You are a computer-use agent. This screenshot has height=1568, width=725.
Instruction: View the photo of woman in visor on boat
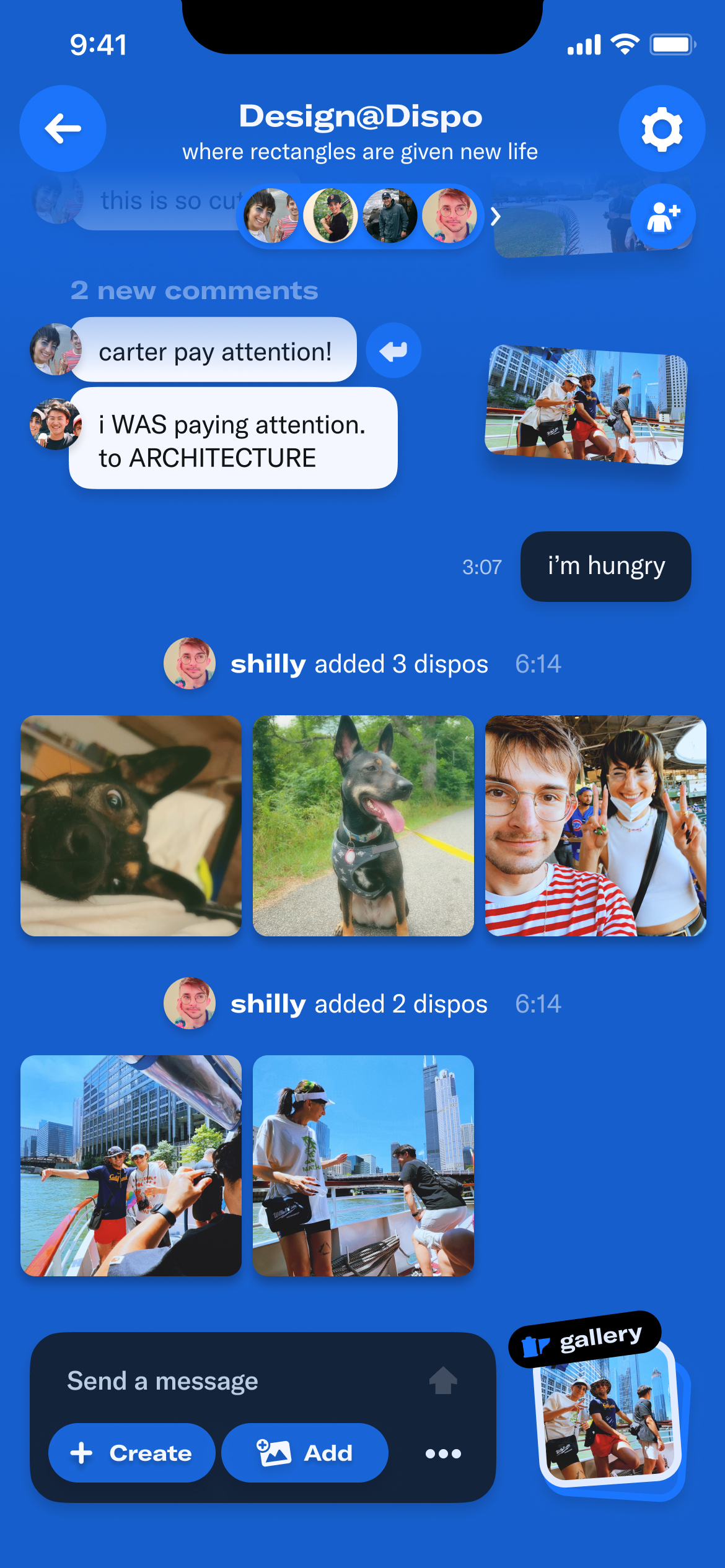(363, 1165)
